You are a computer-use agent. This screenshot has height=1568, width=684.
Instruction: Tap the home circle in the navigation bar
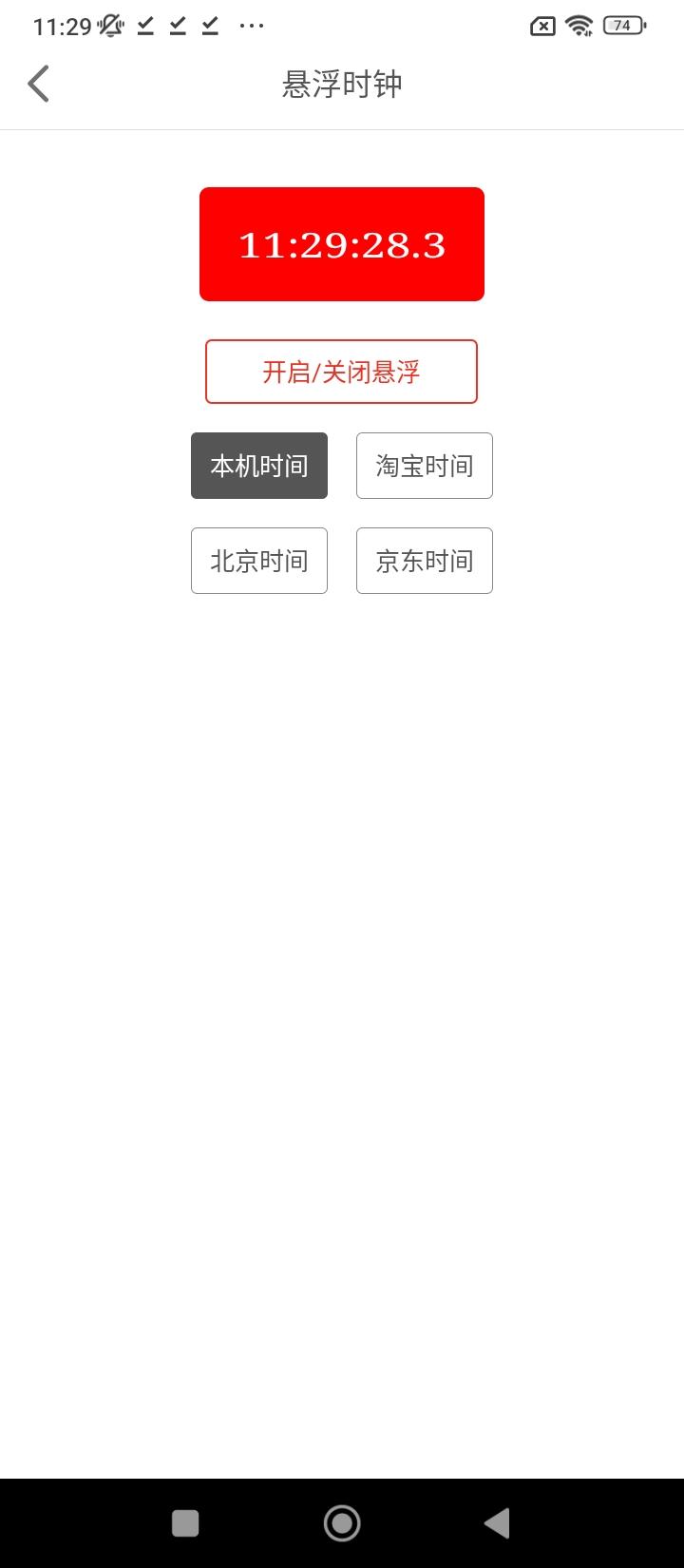[x=342, y=1522]
